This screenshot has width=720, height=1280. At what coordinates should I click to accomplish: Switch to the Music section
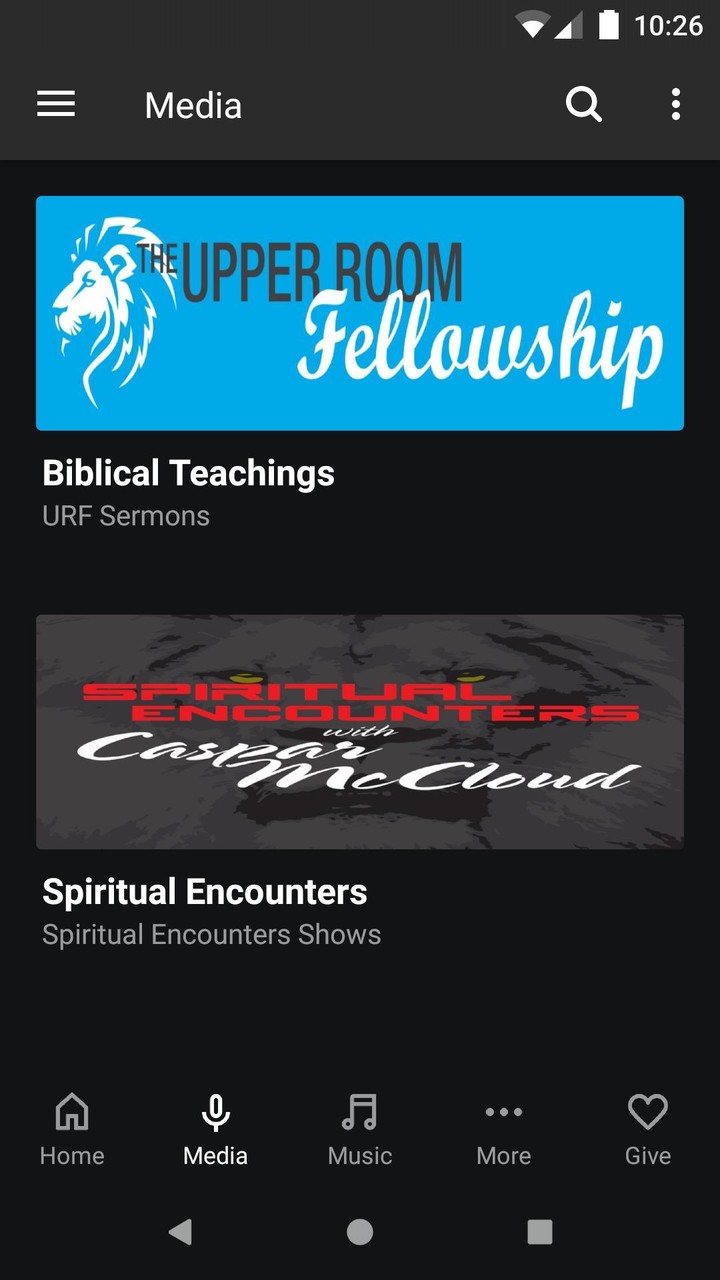[x=359, y=1130]
